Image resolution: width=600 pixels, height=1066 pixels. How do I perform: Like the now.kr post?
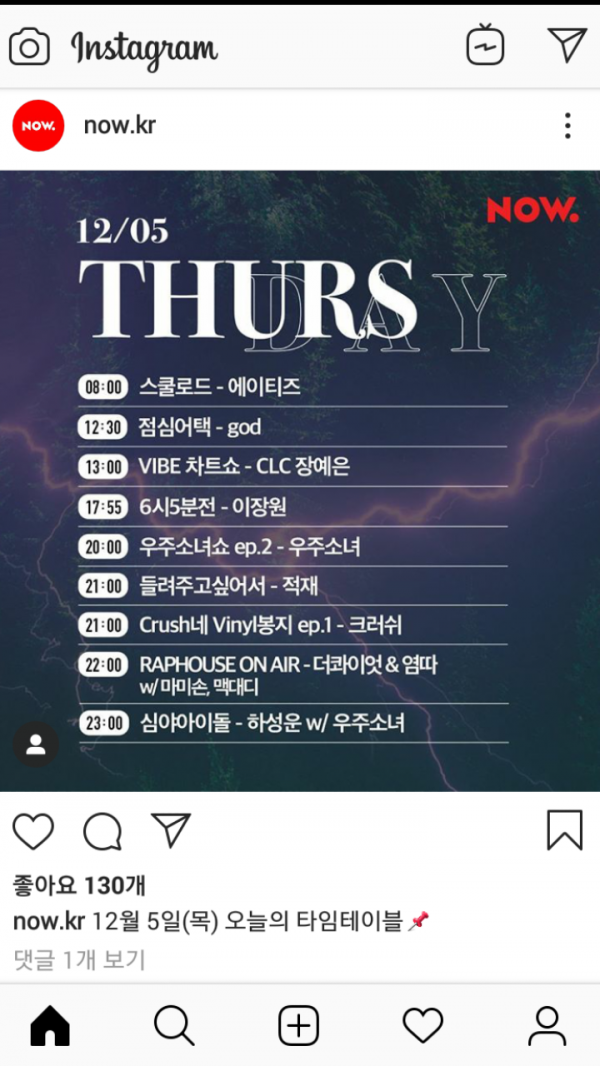coord(33,831)
